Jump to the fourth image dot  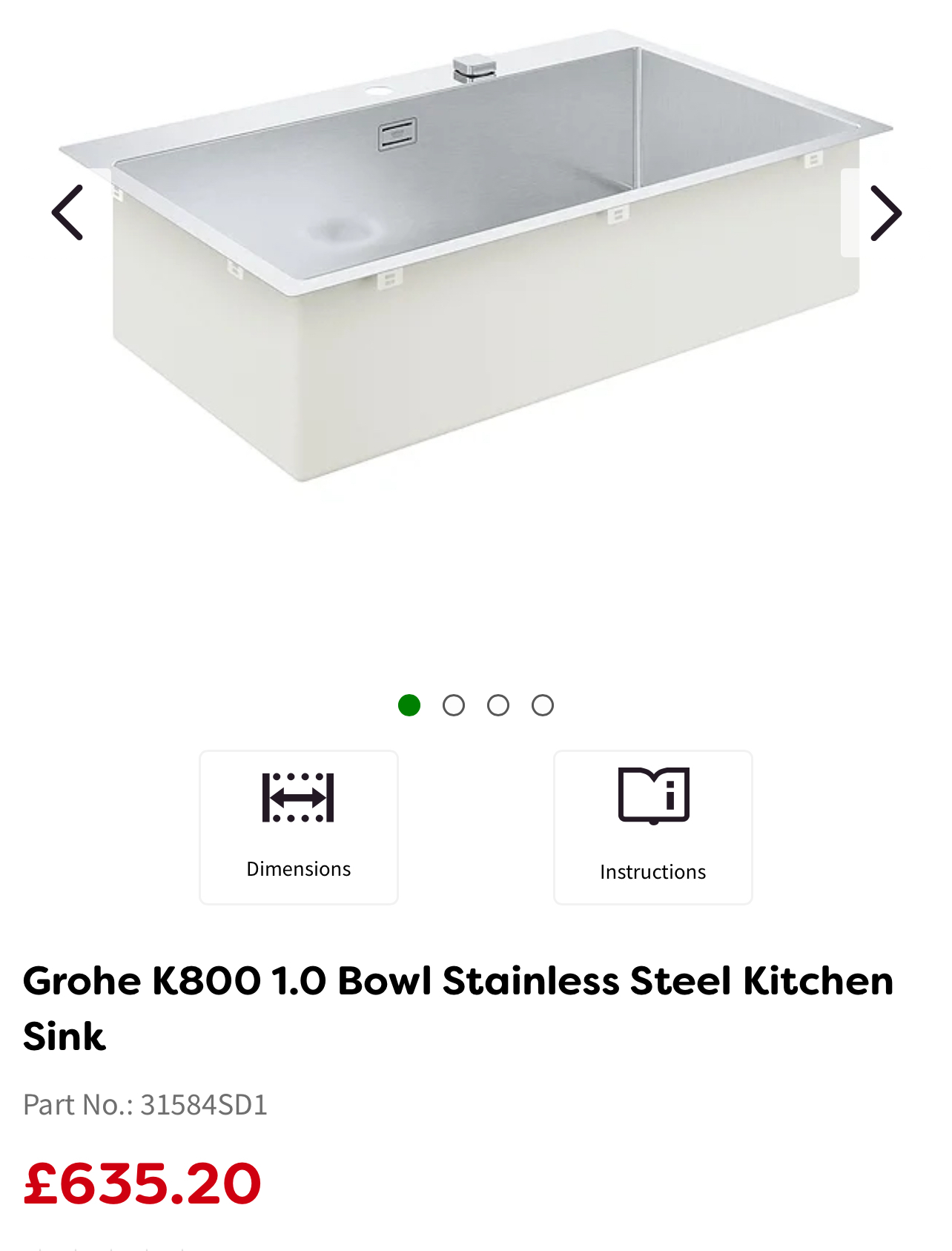click(x=543, y=705)
